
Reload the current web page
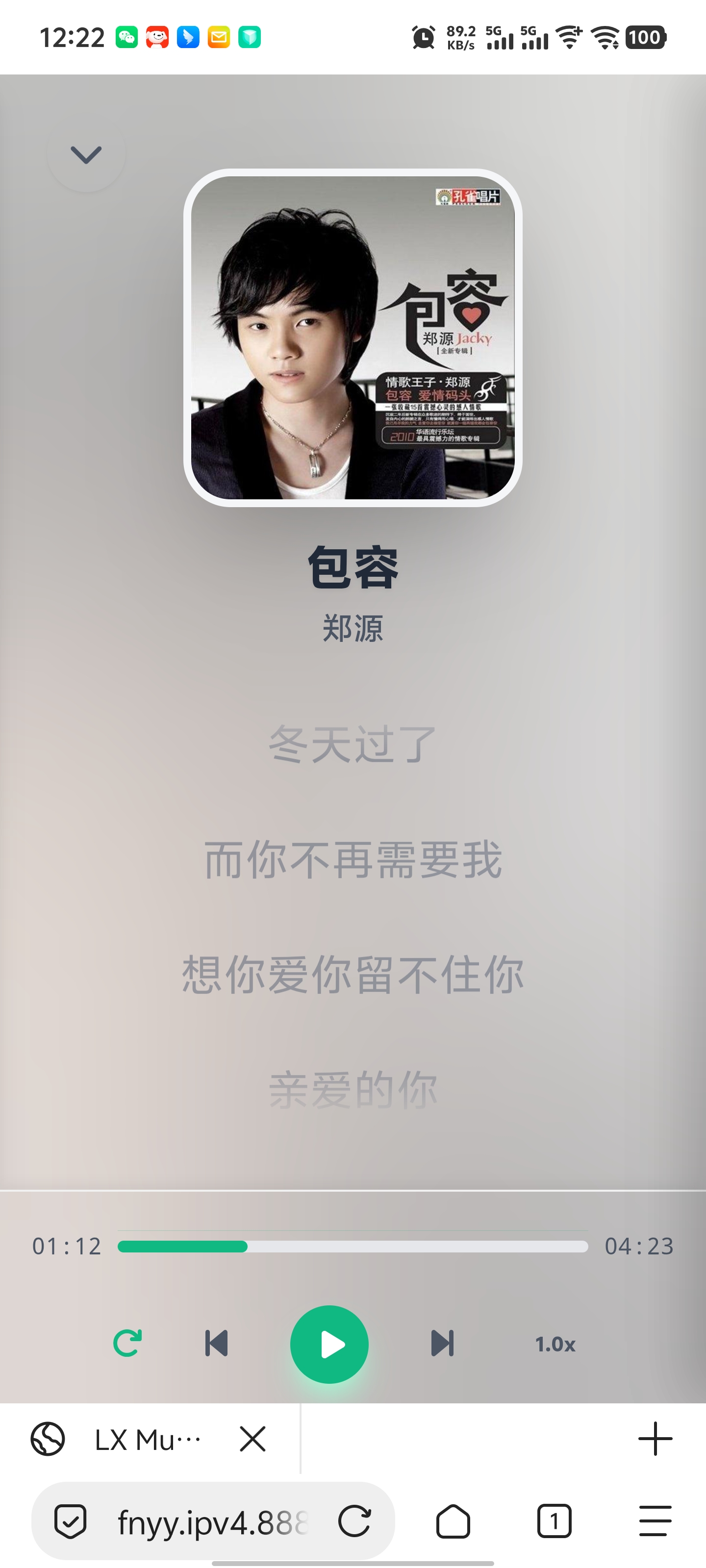pyautogui.click(x=354, y=1522)
